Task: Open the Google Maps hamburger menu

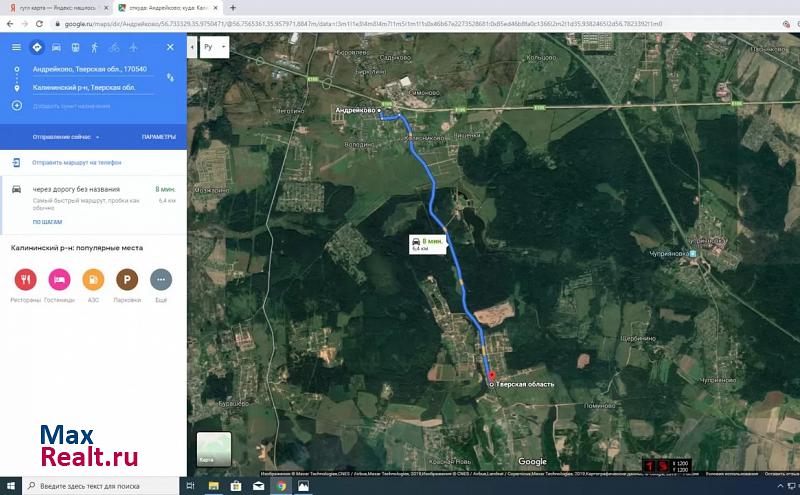Action: (16, 47)
